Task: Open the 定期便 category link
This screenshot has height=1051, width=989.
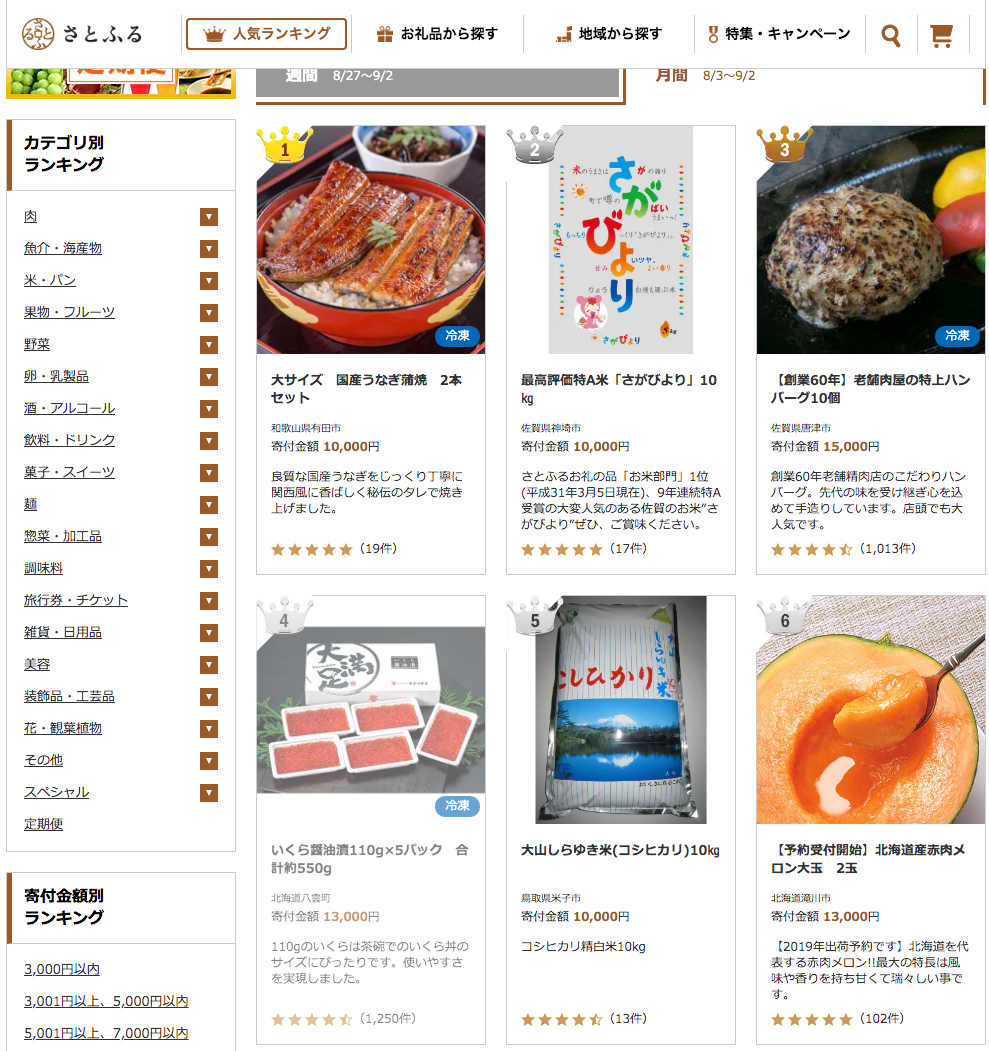Action: pos(43,824)
